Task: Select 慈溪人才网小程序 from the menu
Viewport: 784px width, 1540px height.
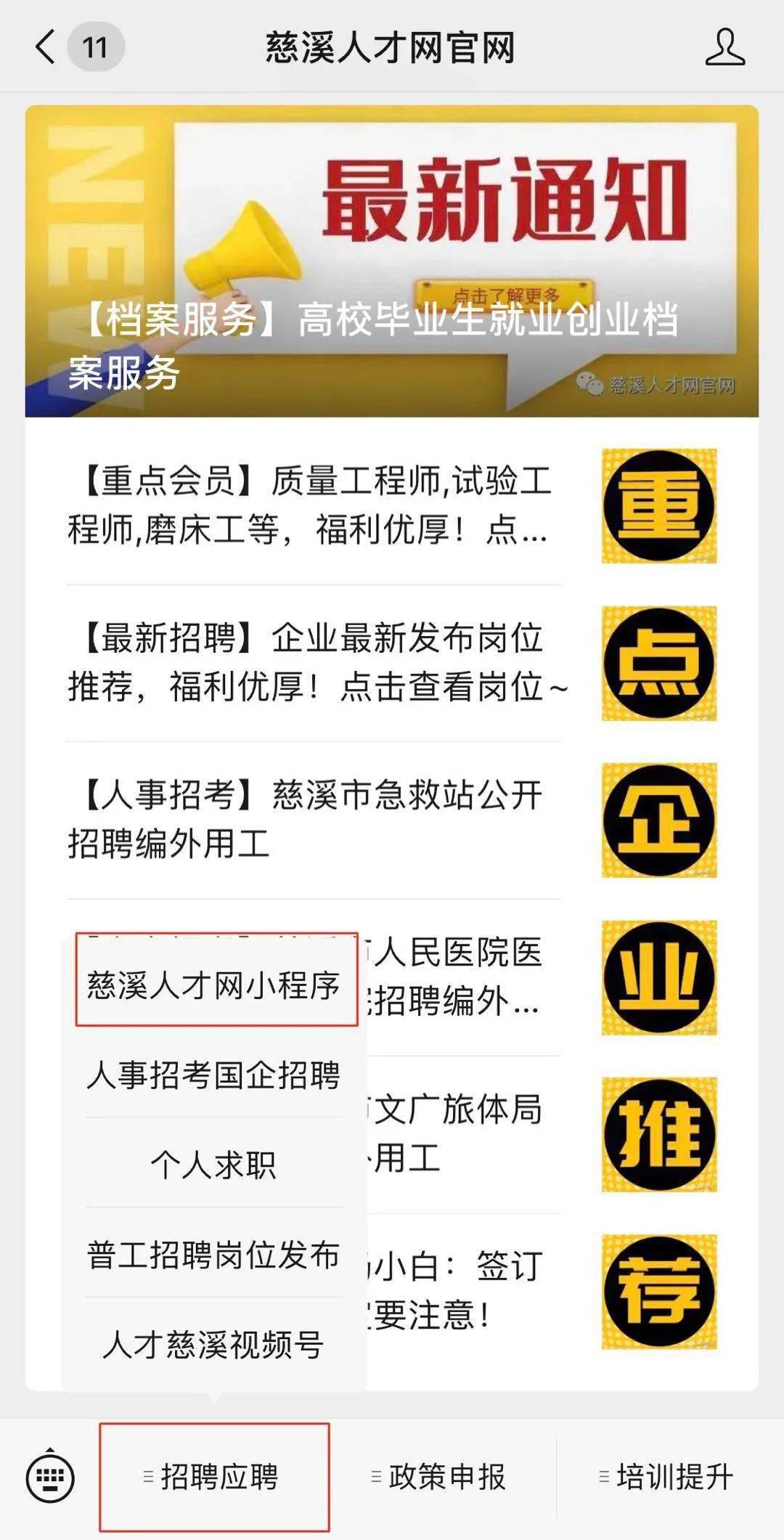Action: [214, 985]
